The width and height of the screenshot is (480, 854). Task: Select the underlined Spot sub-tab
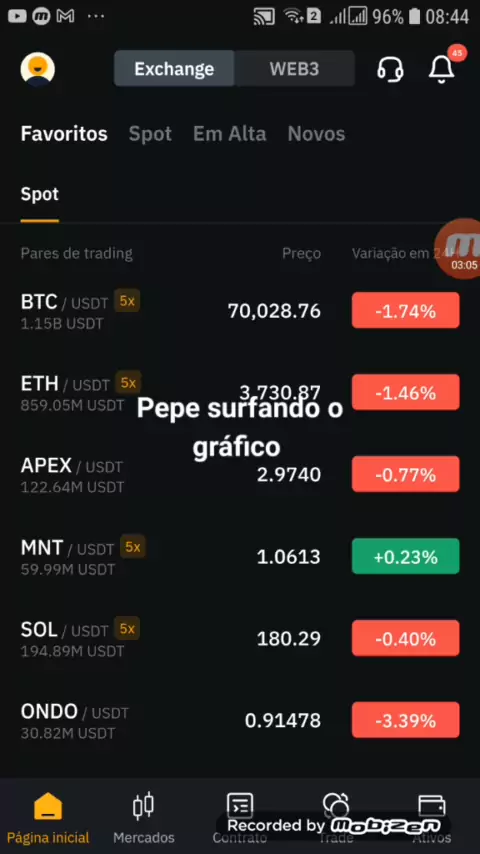(x=40, y=194)
